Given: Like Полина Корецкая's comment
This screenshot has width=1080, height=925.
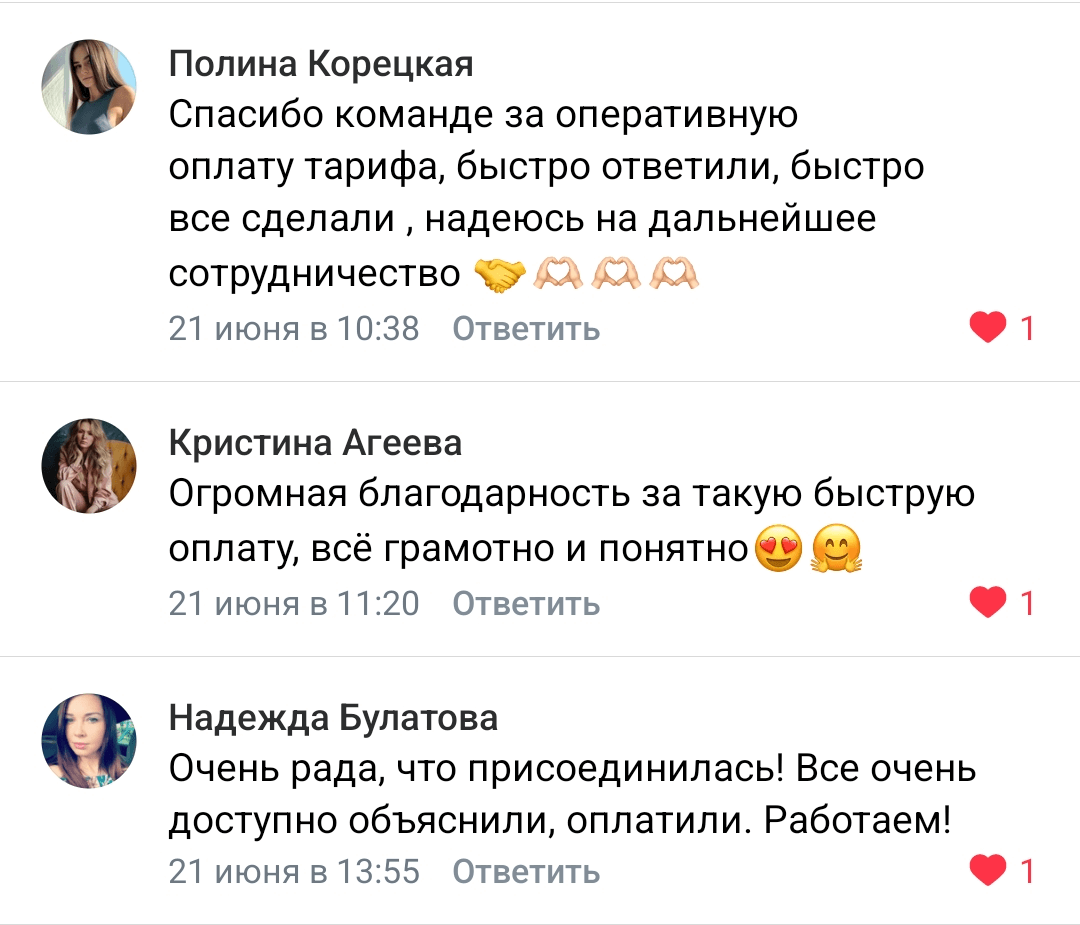Looking at the screenshot, I should [x=988, y=328].
